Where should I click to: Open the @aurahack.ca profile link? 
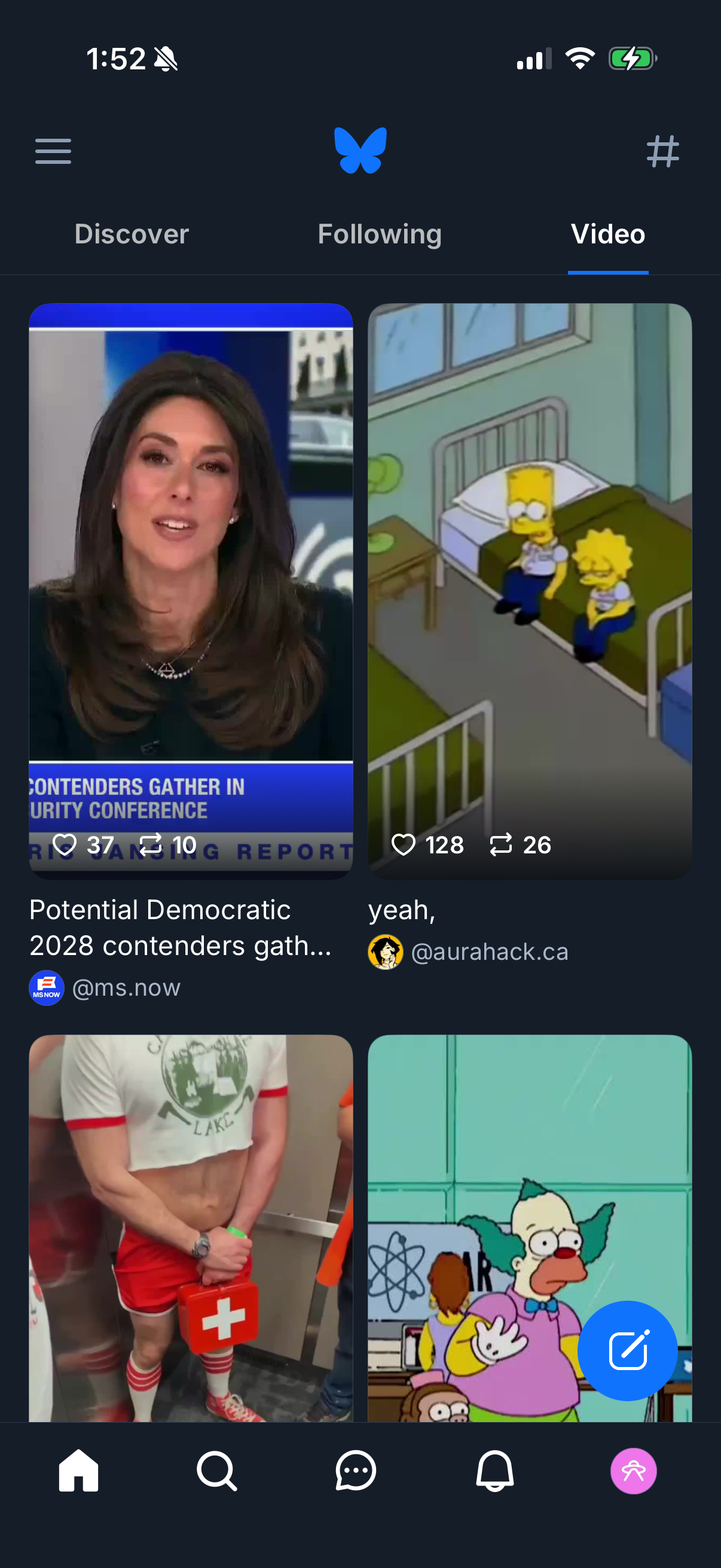click(490, 951)
